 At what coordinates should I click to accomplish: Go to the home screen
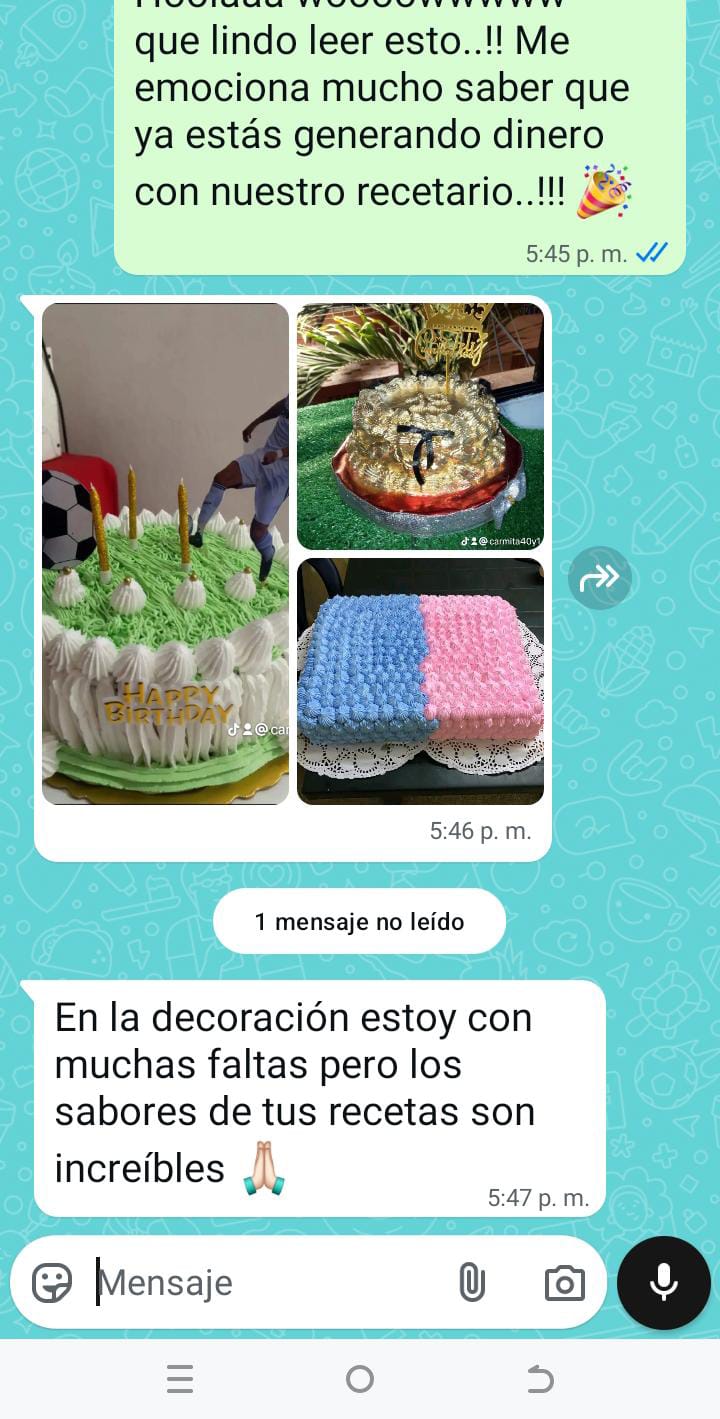(360, 1380)
